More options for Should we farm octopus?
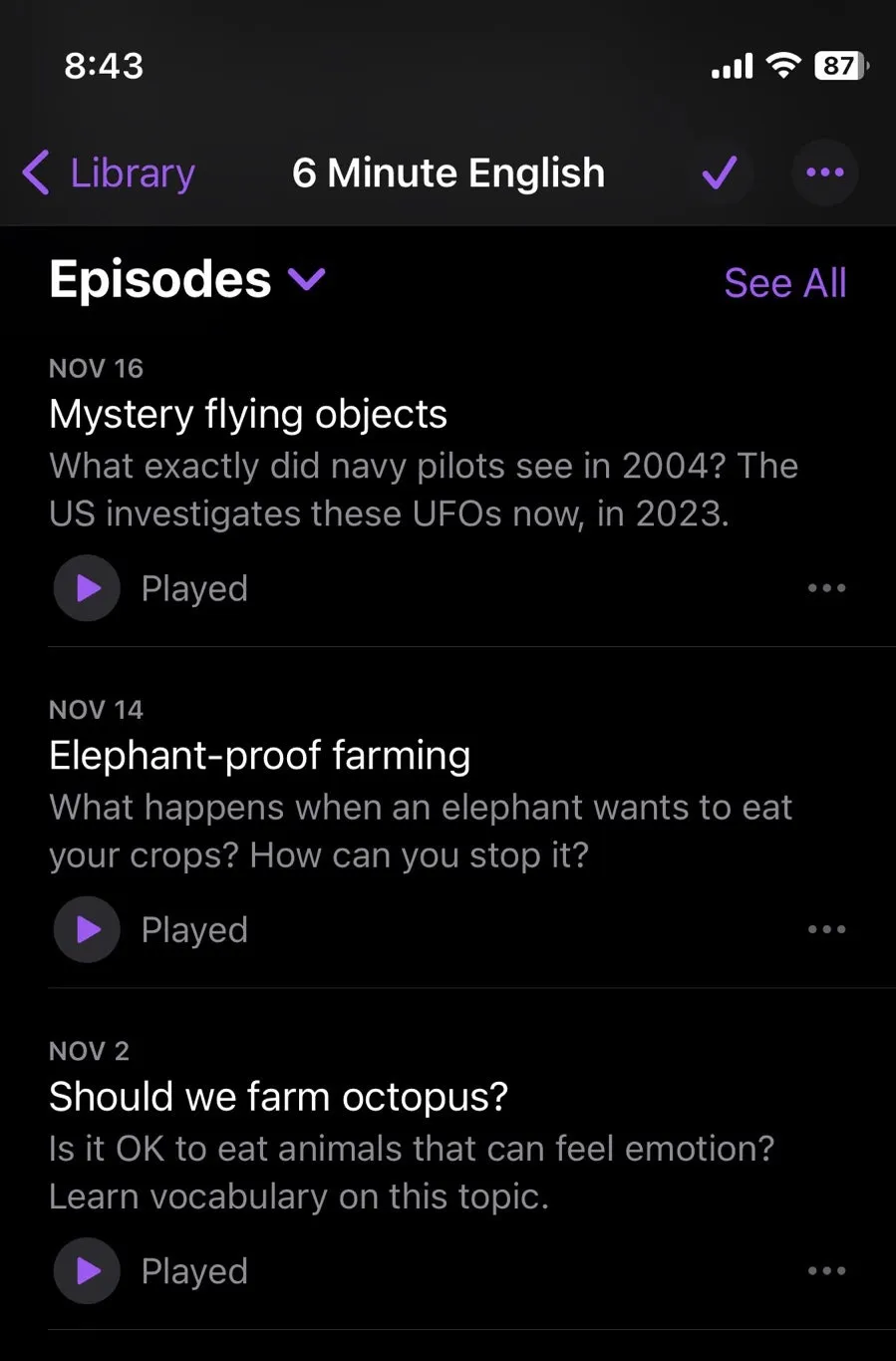 826,1270
